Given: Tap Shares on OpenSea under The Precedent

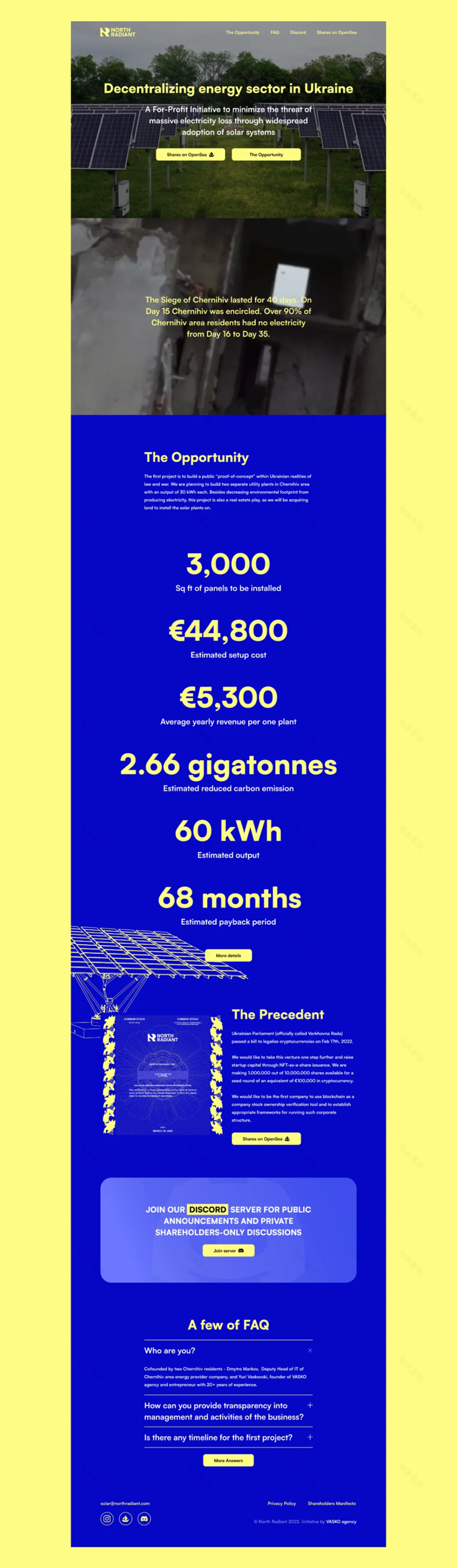Looking at the screenshot, I should [x=266, y=1139].
